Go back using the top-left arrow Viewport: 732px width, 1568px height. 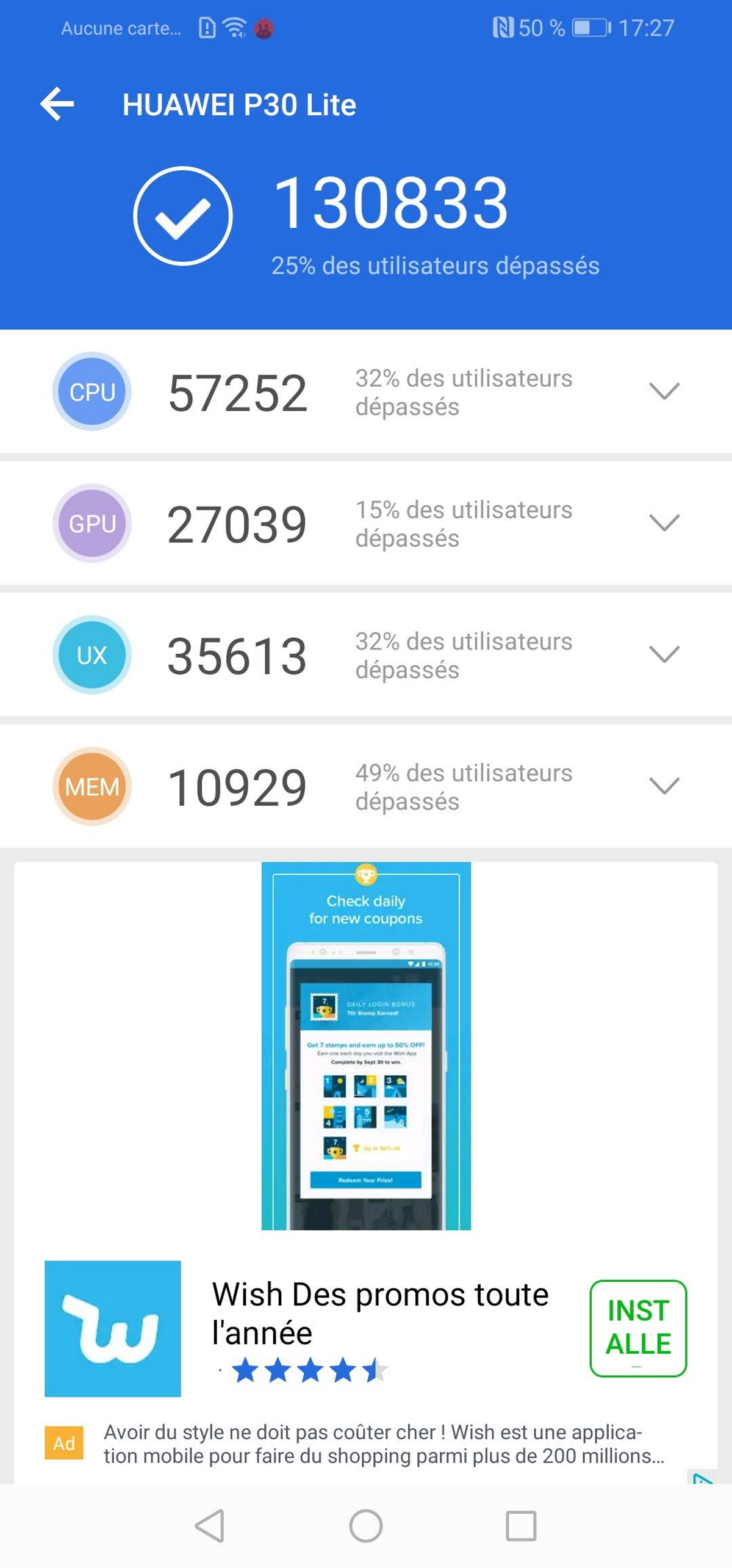(x=57, y=104)
